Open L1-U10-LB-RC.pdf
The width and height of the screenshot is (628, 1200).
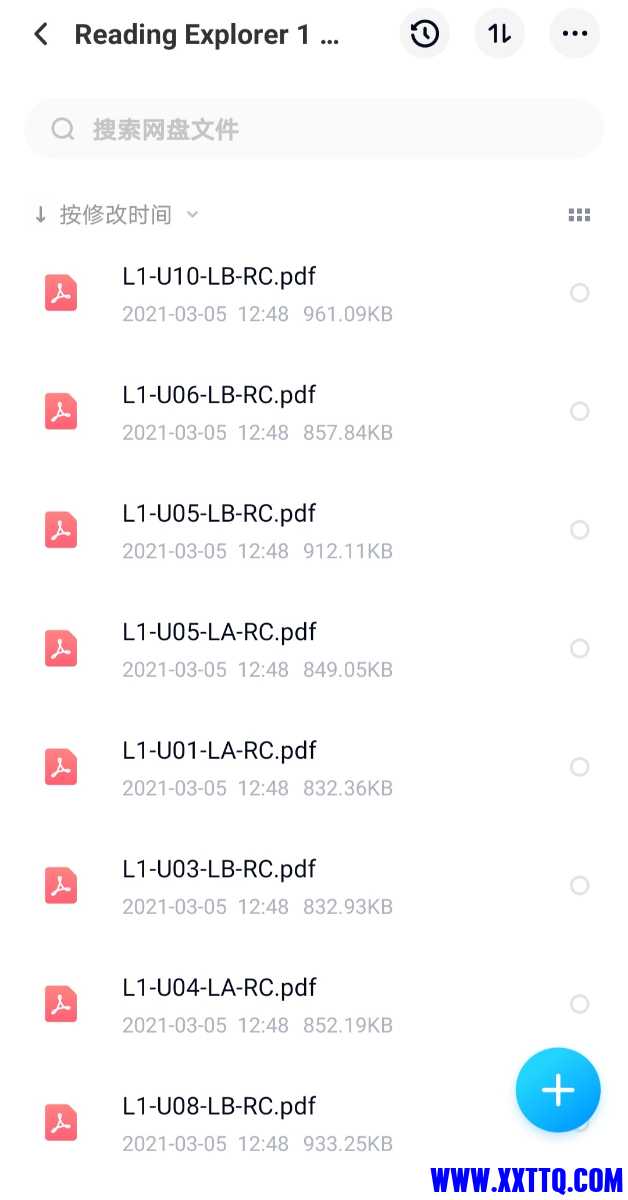pos(219,277)
